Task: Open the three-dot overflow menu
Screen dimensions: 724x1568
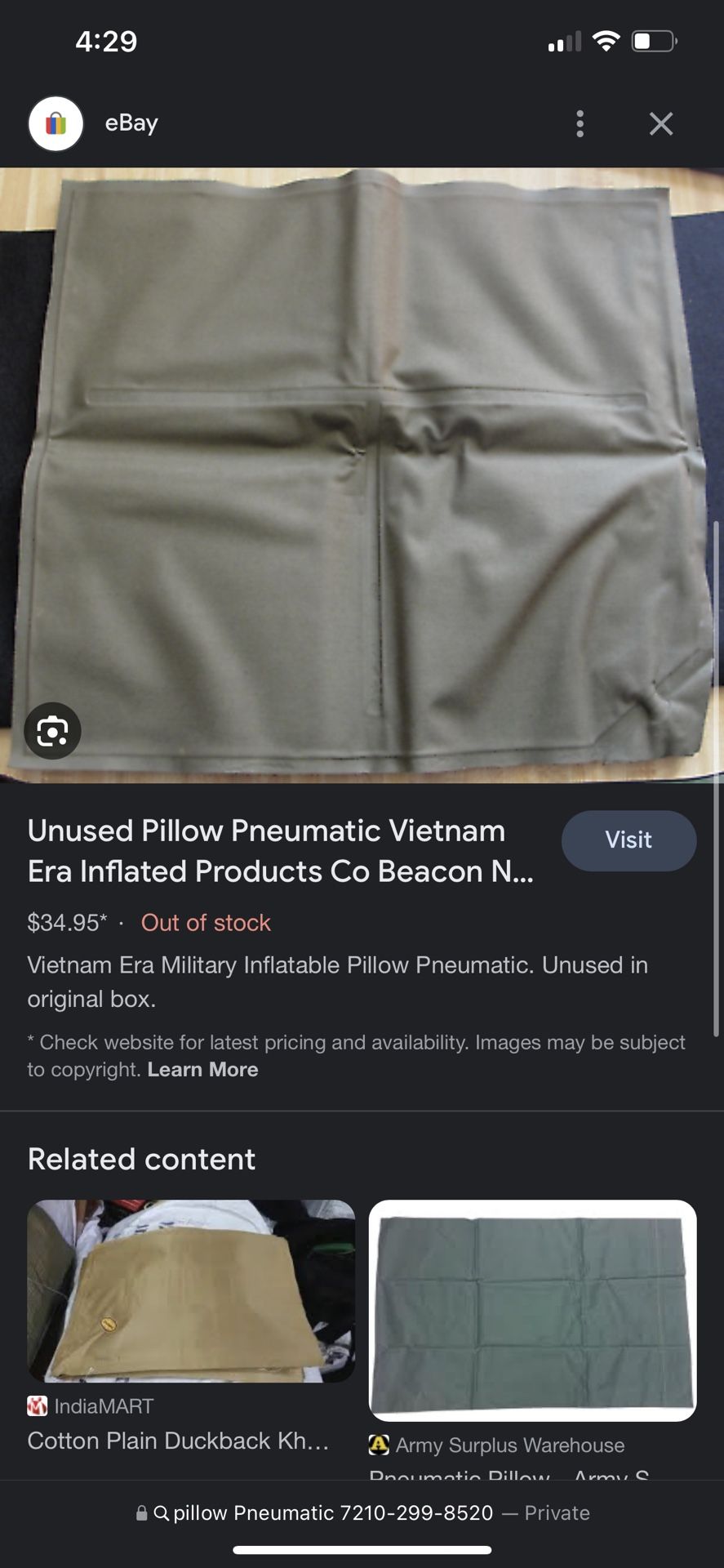Action: pos(580,124)
